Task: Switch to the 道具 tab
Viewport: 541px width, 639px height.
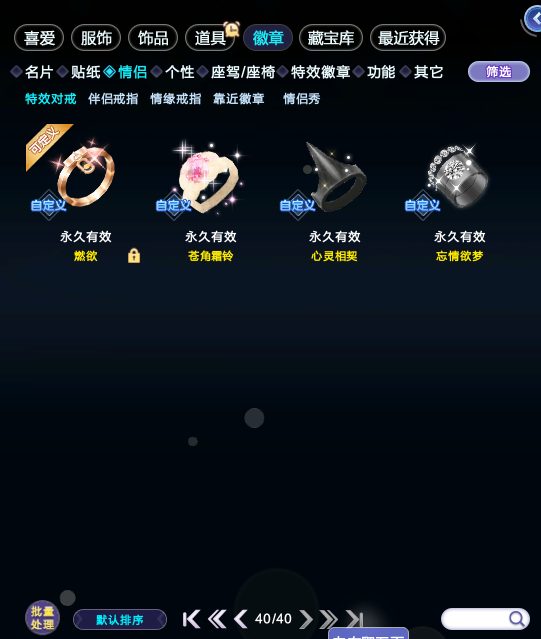Action: click(x=210, y=38)
